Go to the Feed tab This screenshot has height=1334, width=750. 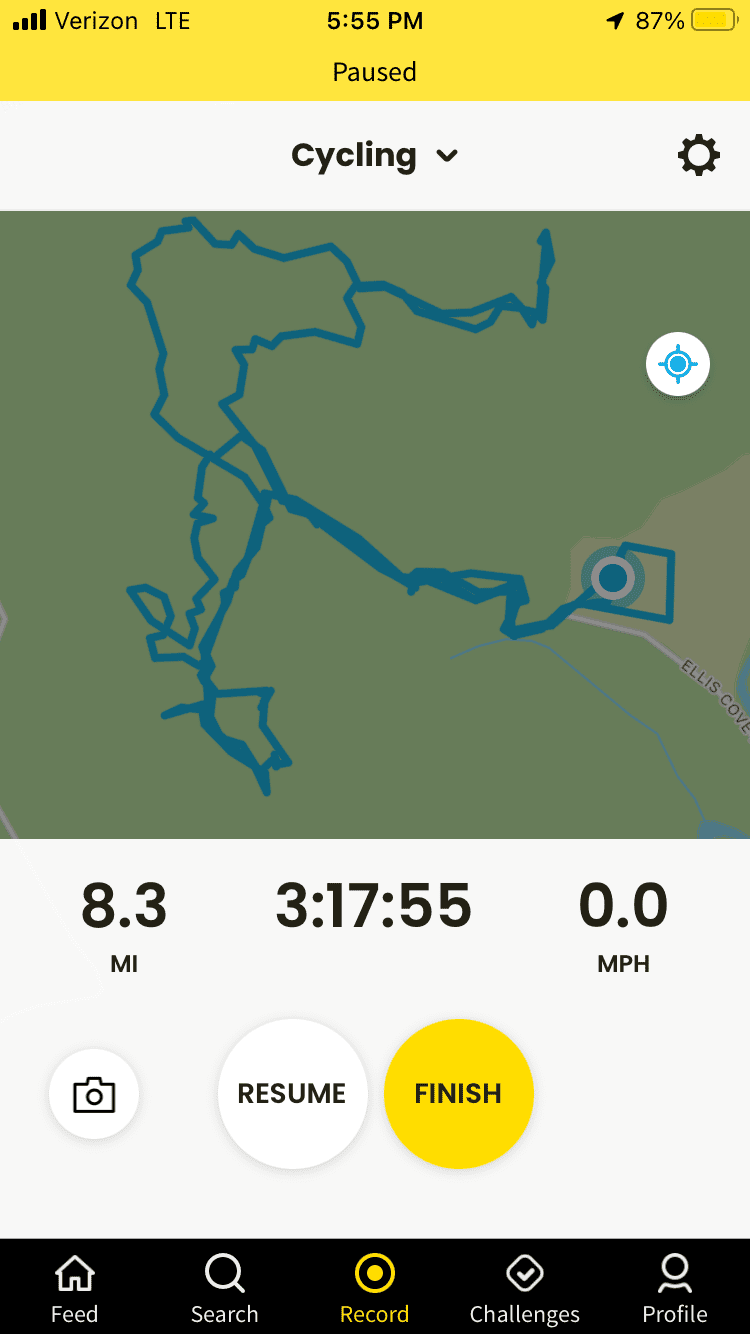(x=75, y=1288)
